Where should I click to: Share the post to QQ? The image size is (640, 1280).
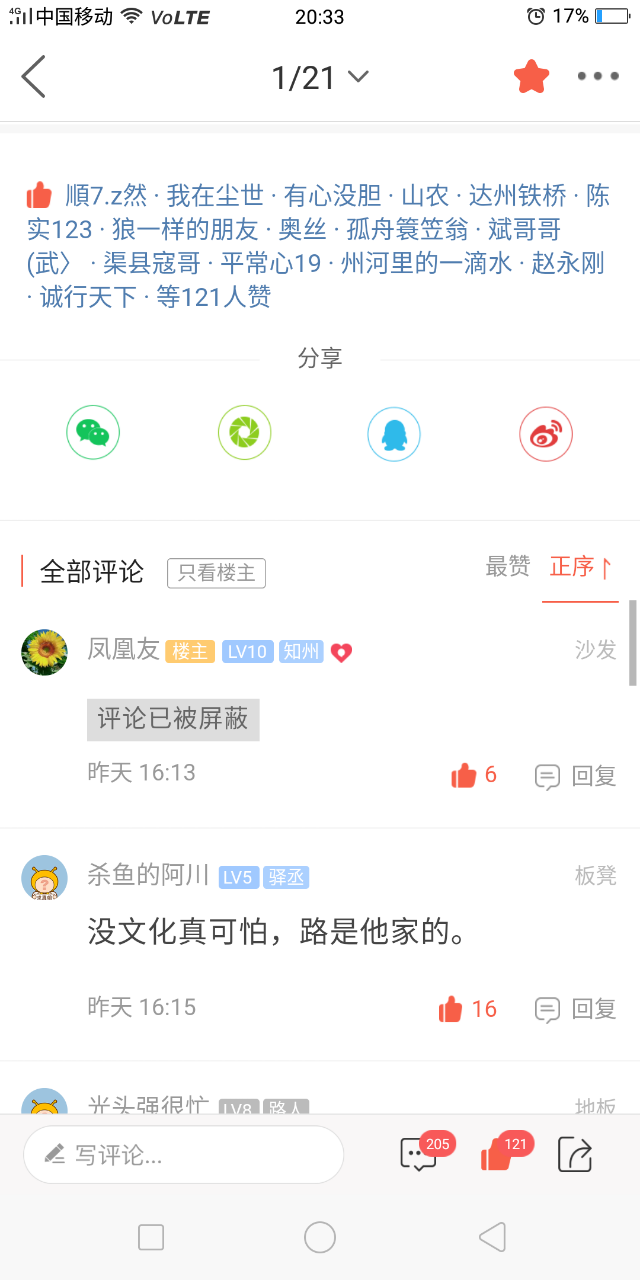click(x=394, y=433)
